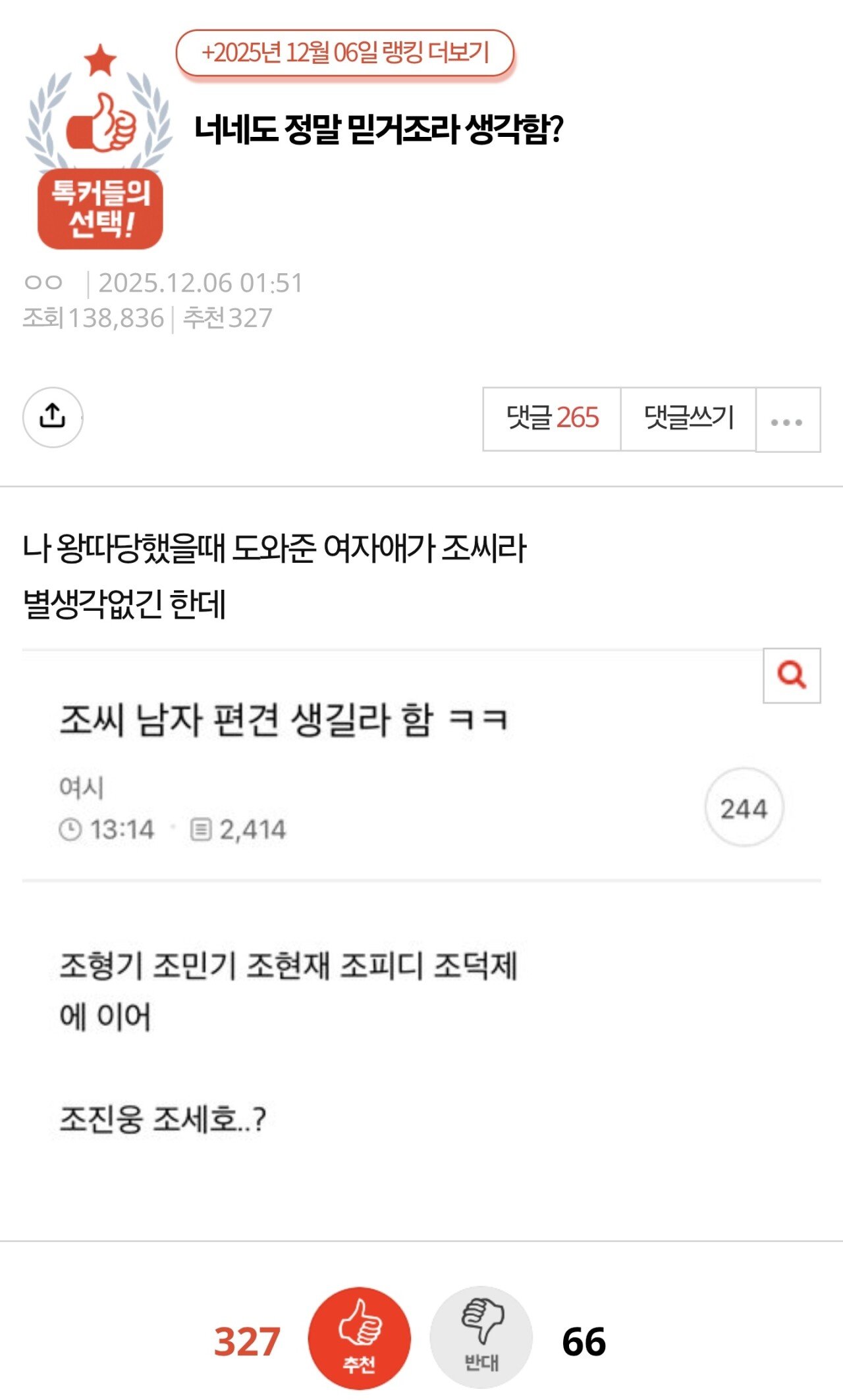Screen dimensions: 843x1400
Task: View the 265 댓글 comments
Action: point(552,419)
